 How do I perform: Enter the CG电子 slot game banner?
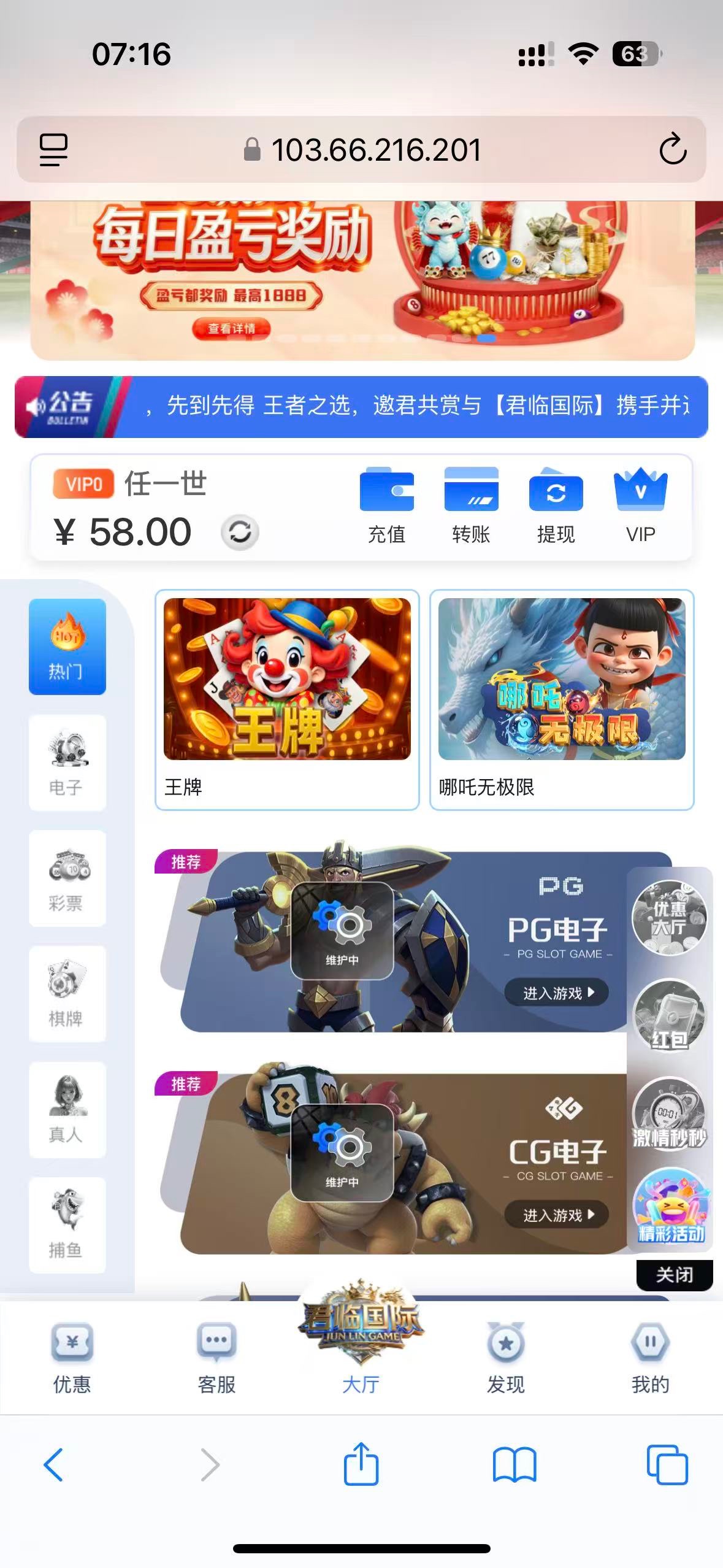click(x=556, y=1215)
